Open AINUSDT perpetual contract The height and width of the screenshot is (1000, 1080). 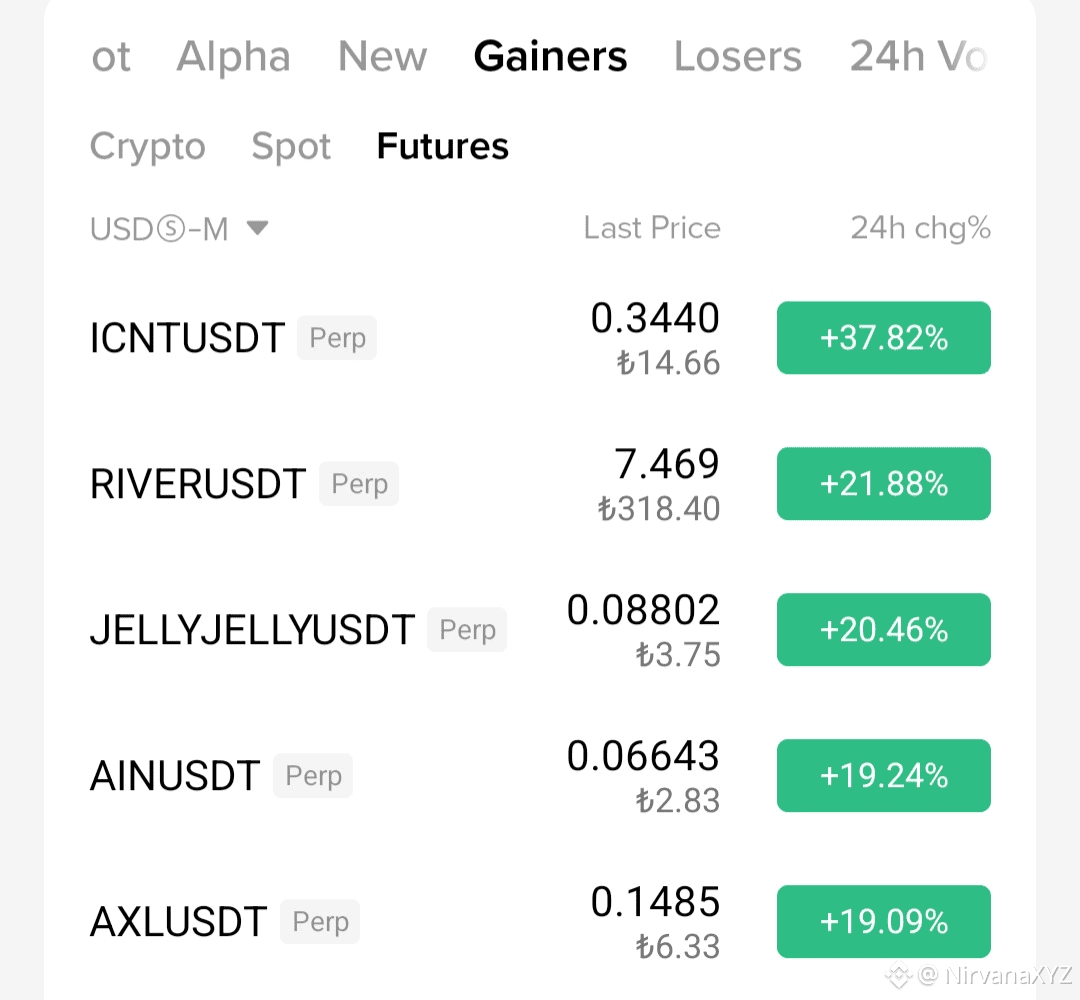click(x=175, y=776)
